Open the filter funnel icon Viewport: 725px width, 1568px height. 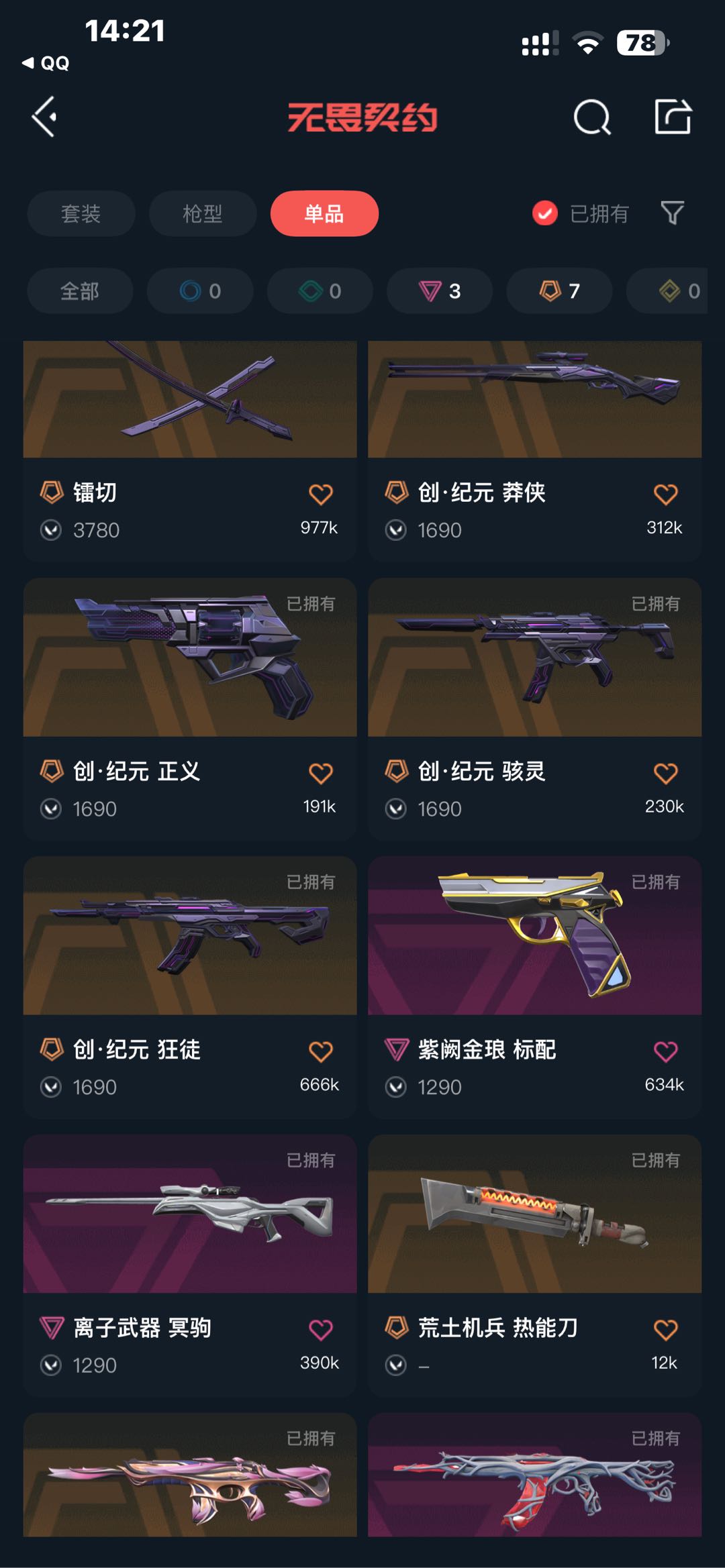(672, 213)
